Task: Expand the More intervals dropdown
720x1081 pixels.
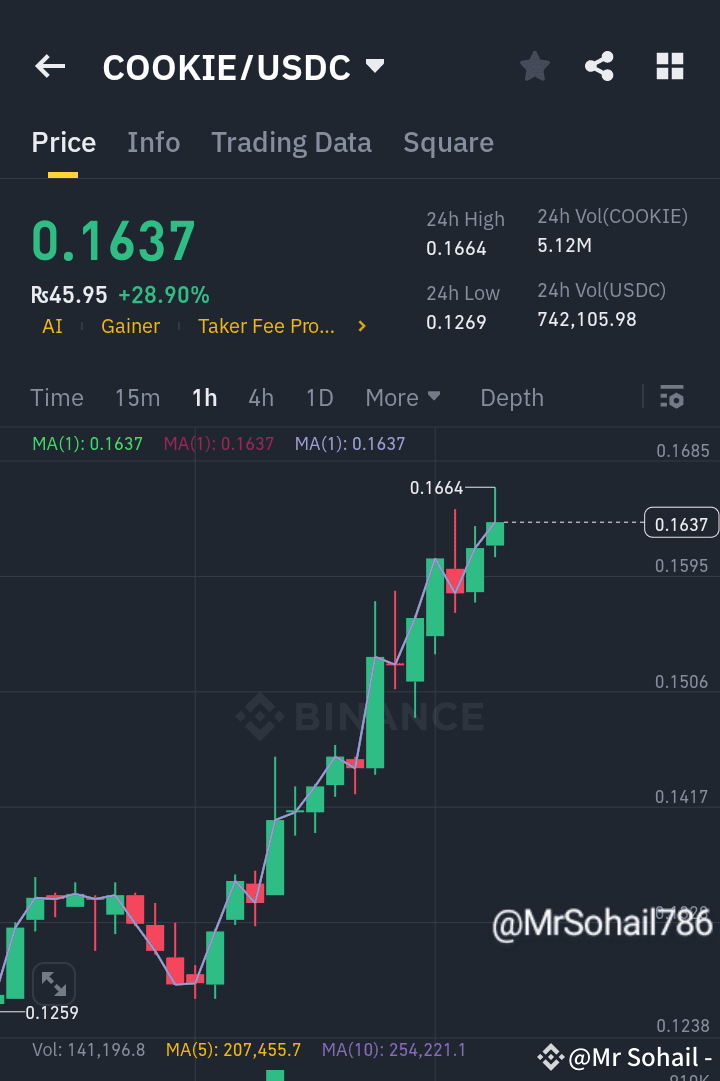Action: tap(403, 398)
